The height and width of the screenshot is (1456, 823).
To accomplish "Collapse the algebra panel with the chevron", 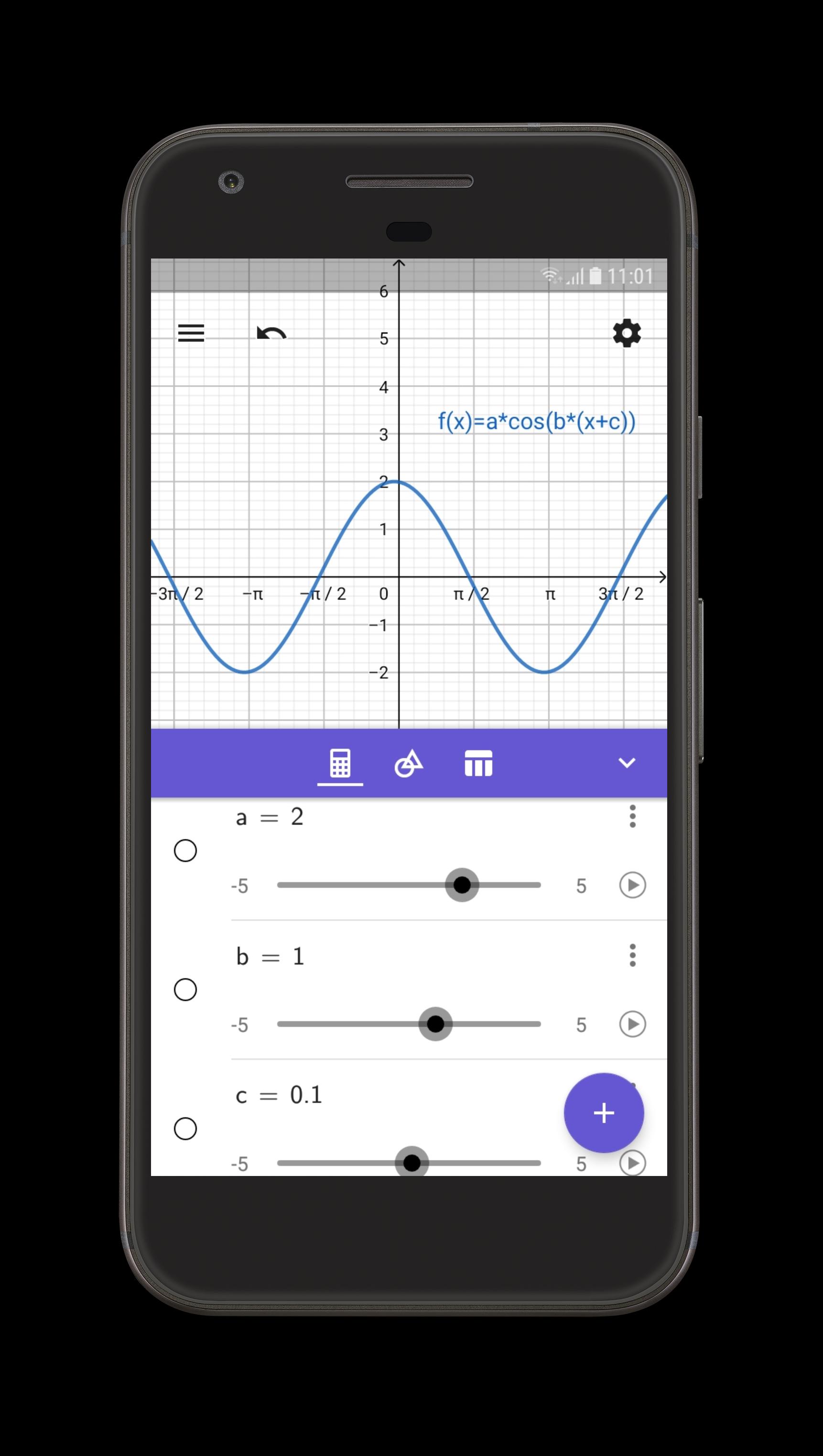I will pyautogui.click(x=627, y=763).
